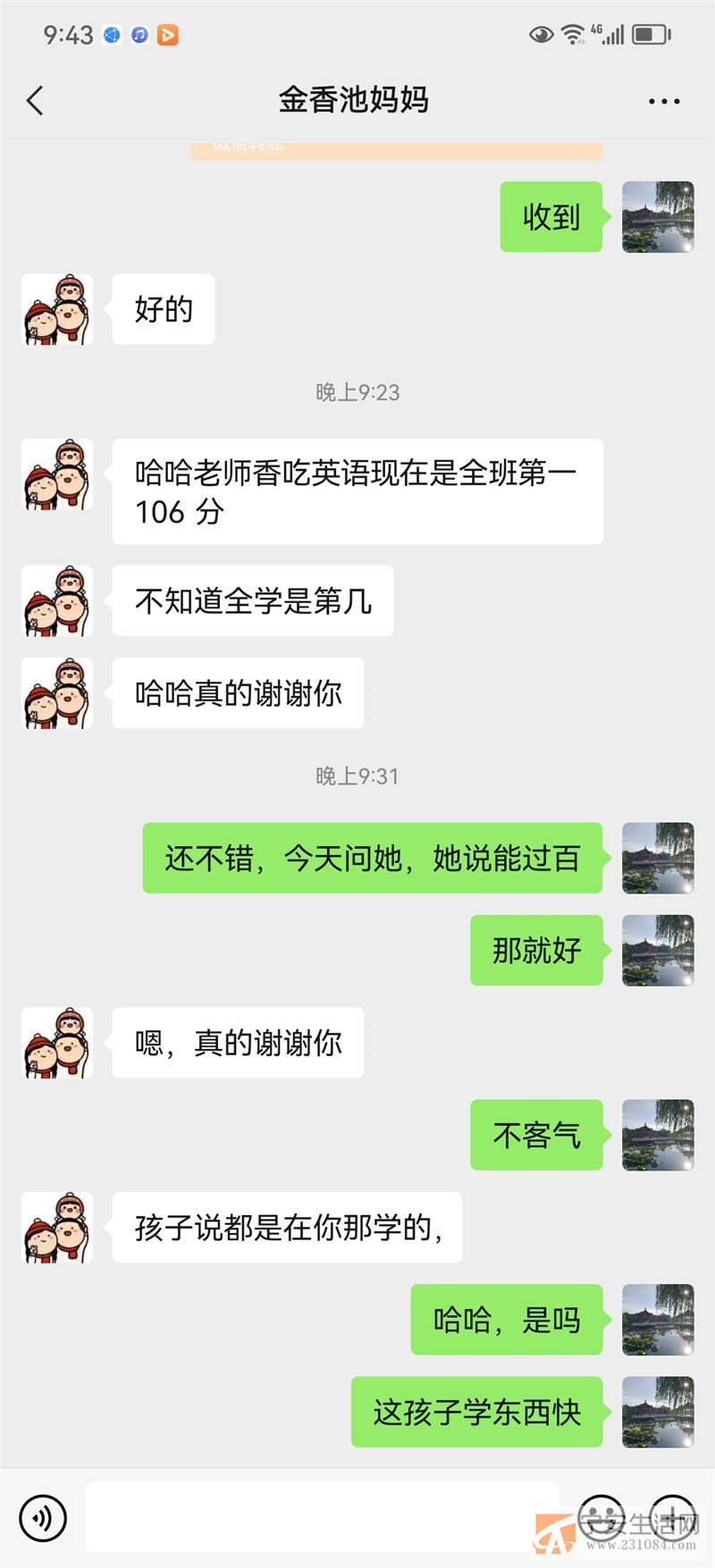This screenshot has width=715, height=1568.
Task: Switch to voice message input
Action: click(x=43, y=1517)
